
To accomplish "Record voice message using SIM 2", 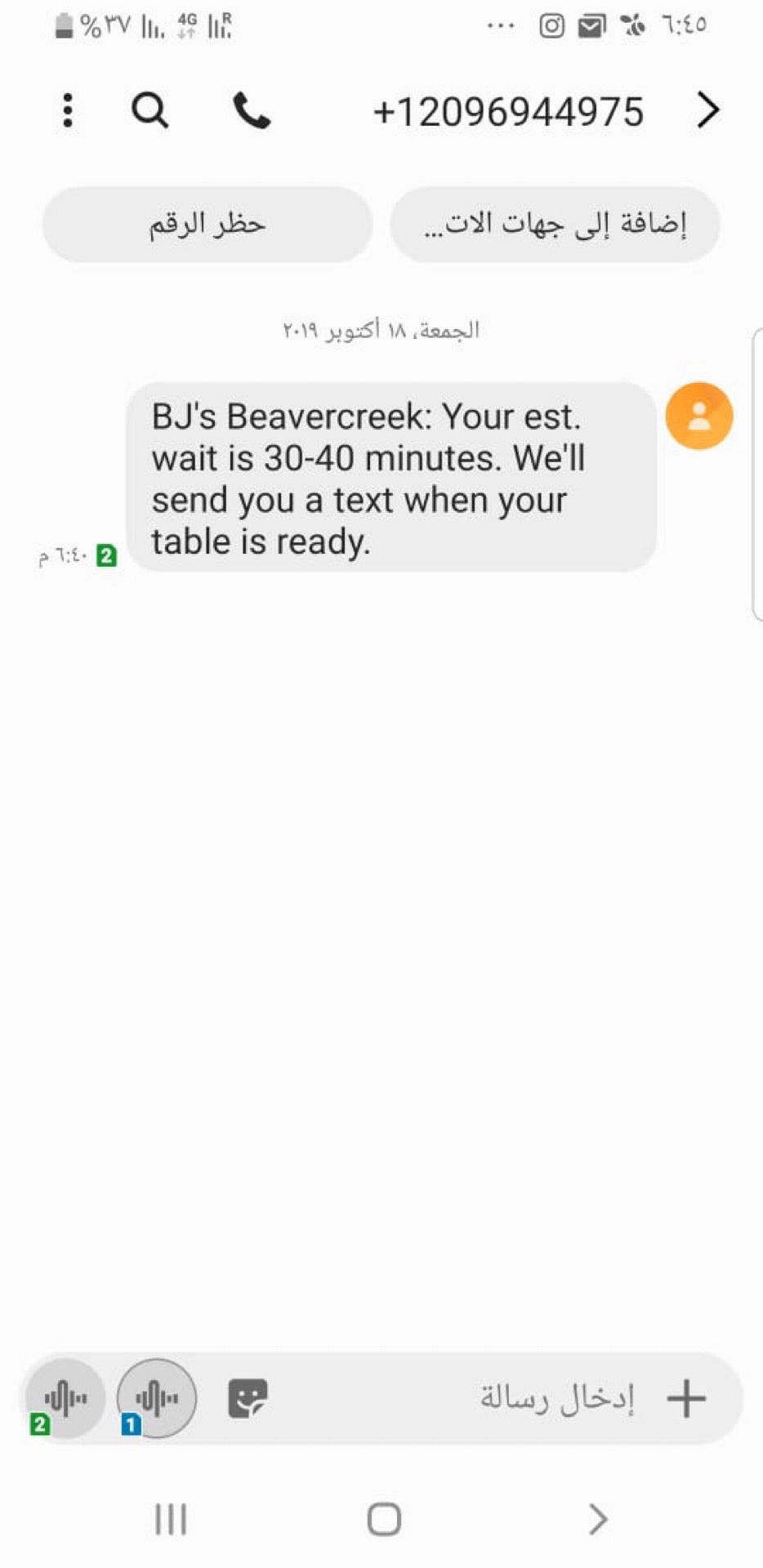I will tap(65, 1399).
